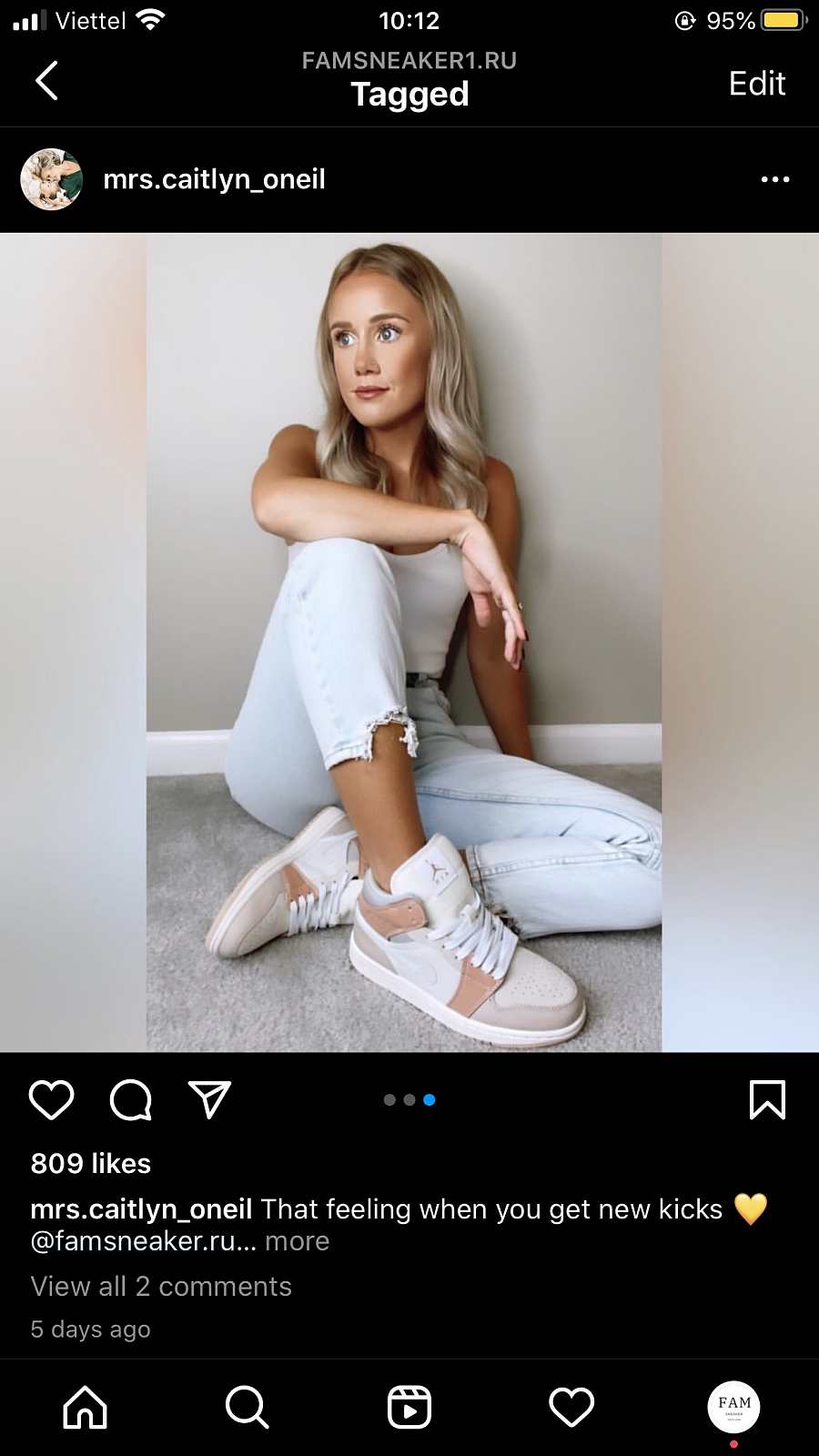Go to the Home feed tab
Viewport: 819px width, 1456px height.
coord(86,1407)
